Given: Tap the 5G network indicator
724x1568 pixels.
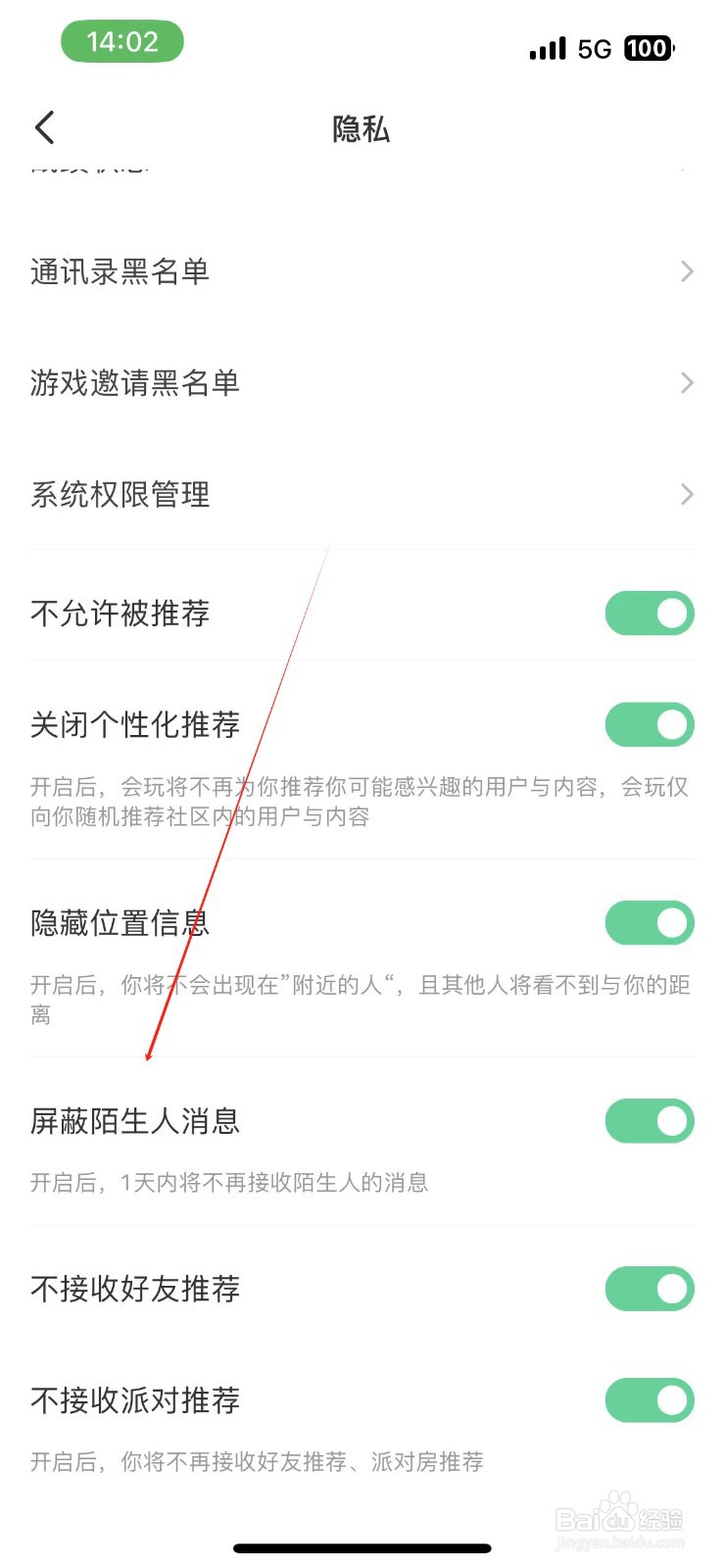Looking at the screenshot, I should (595, 47).
